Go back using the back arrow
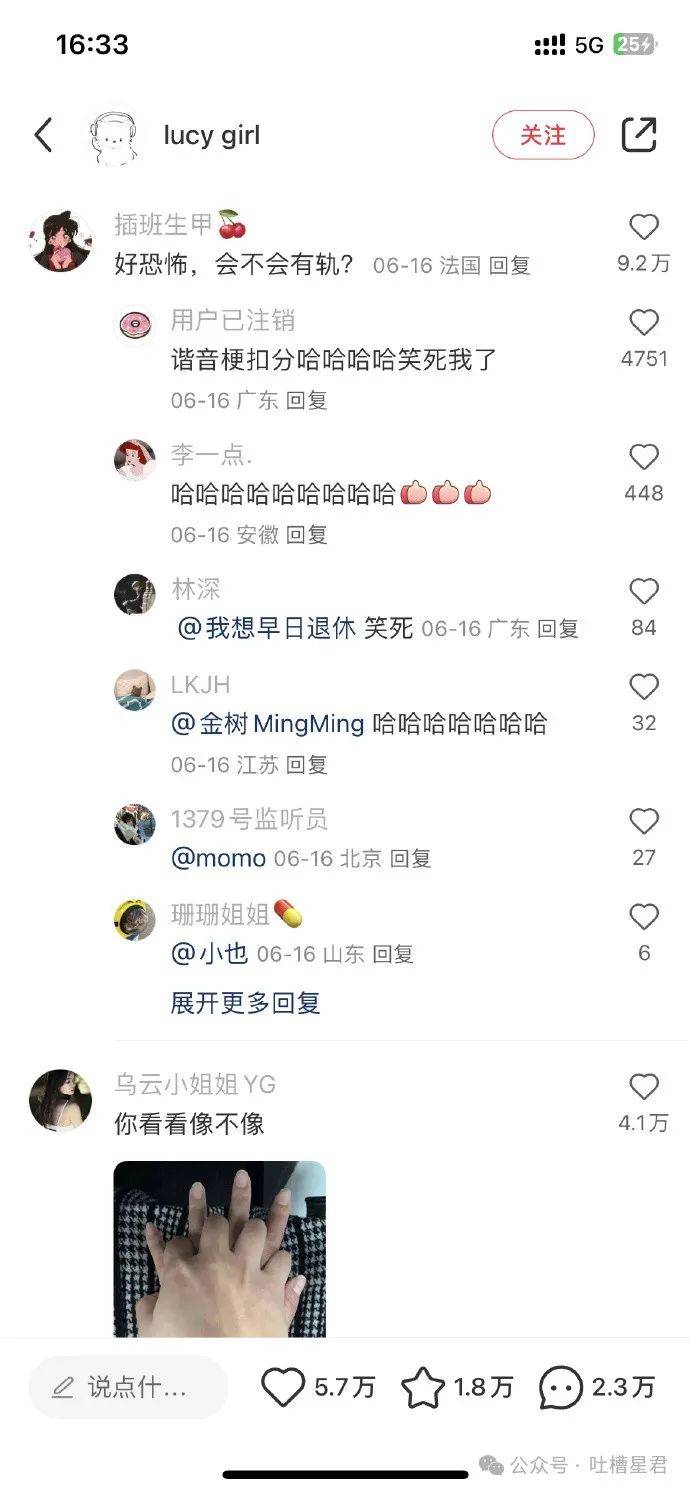The width and height of the screenshot is (690, 1493). [43, 135]
